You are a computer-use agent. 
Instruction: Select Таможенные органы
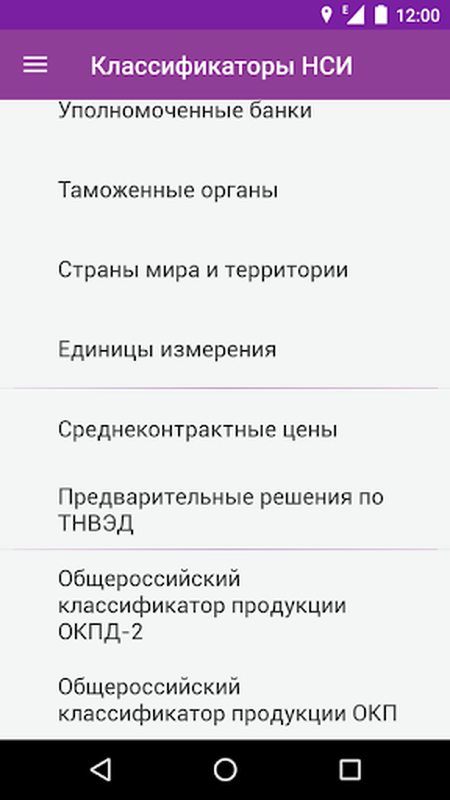pyautogui.click(x=225, y=191)
